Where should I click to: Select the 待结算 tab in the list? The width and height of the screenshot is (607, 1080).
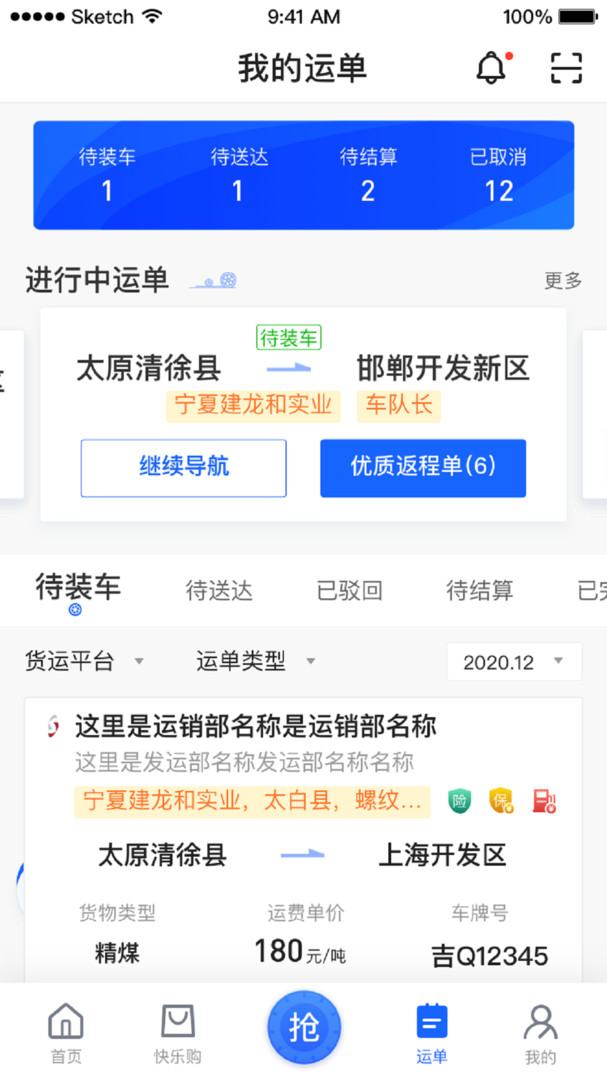[480, 590]
